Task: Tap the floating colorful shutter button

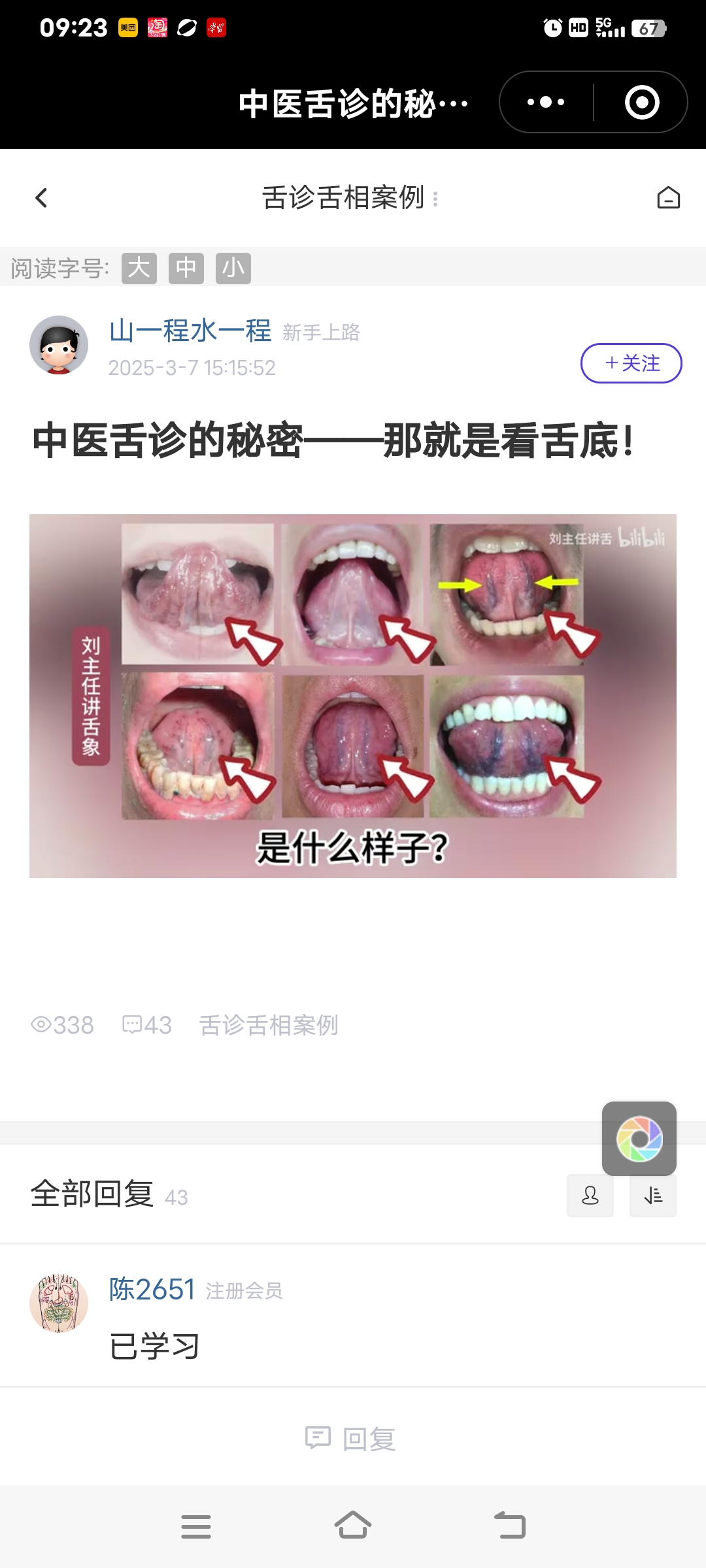Action: pos(639,1139)
